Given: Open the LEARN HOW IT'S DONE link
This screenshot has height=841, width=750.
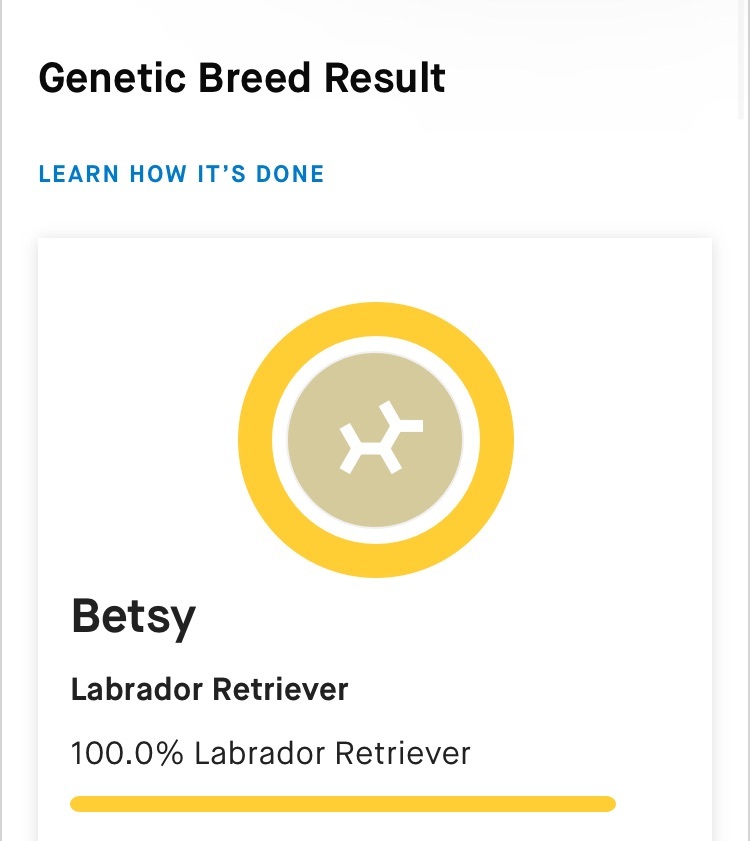Looking at the screenshot, I should (181, 174).
